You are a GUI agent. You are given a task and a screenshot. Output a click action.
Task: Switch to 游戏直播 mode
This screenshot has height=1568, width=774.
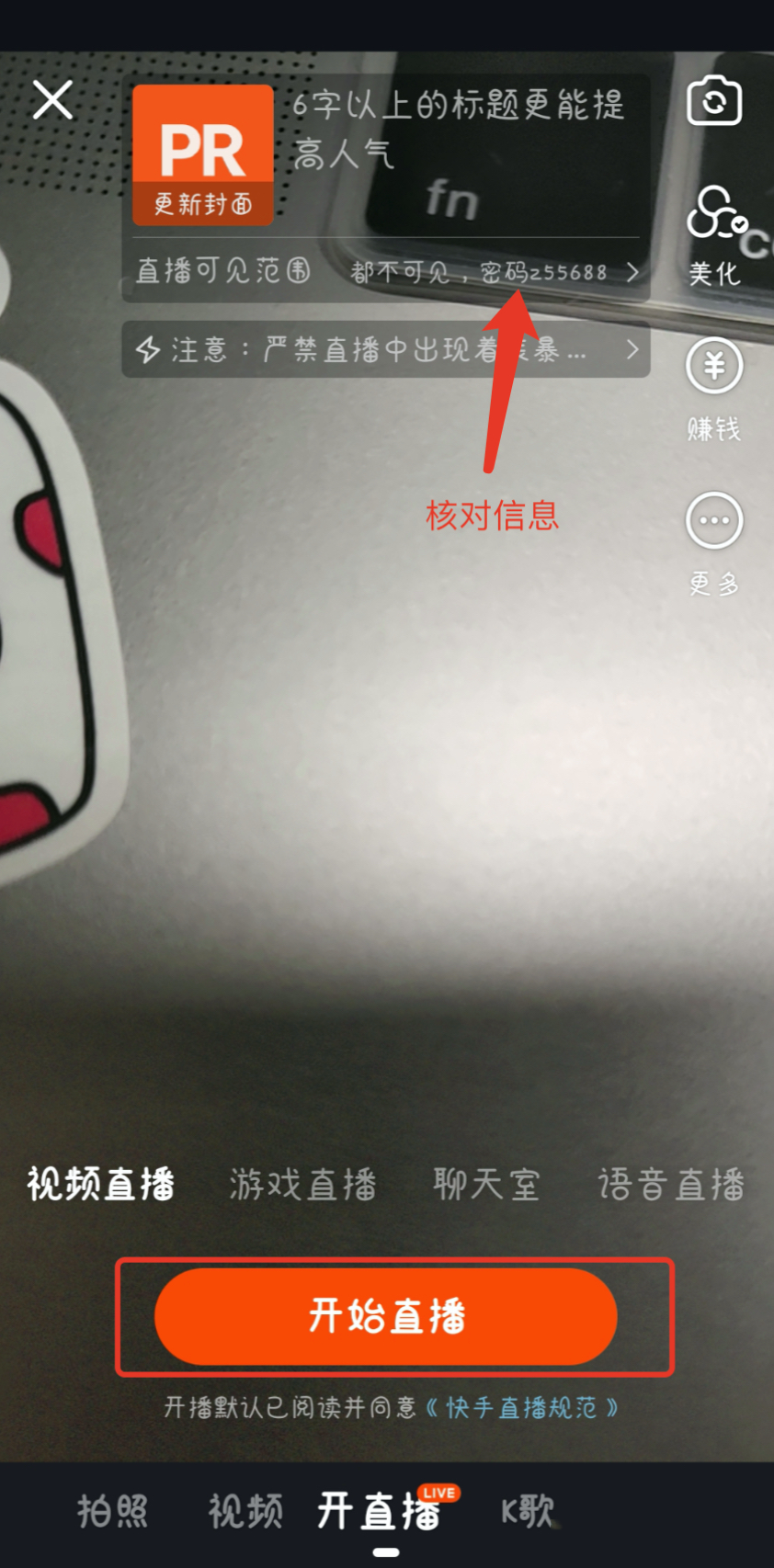pos(303,1184)
